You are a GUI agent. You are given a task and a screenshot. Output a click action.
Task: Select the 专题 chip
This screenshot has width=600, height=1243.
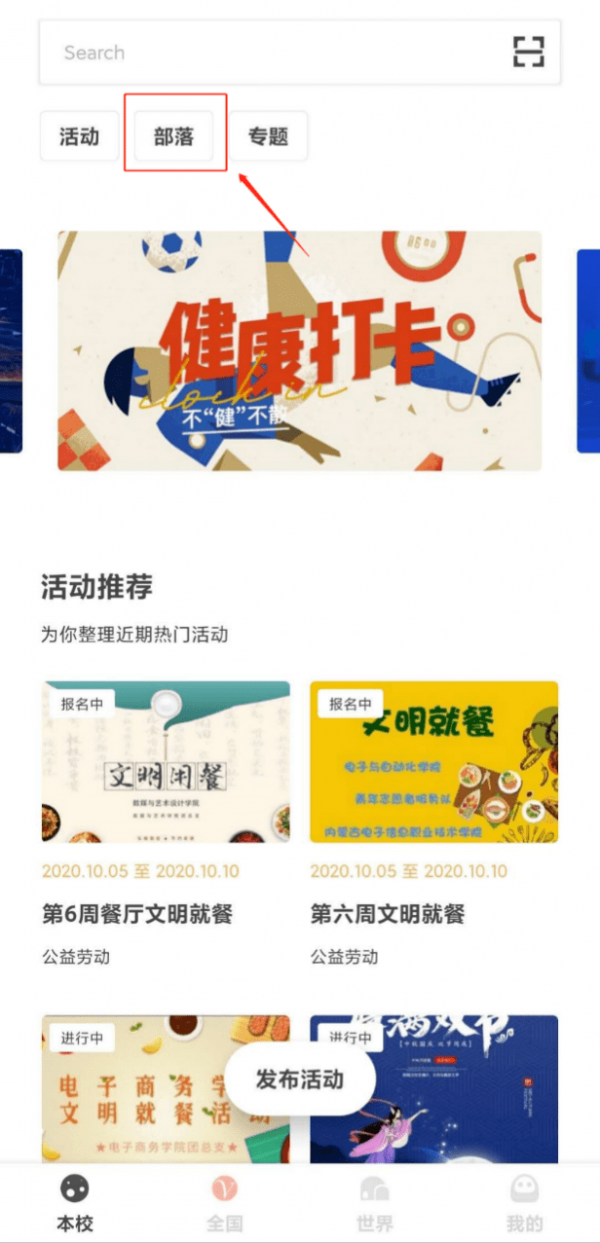268,137
